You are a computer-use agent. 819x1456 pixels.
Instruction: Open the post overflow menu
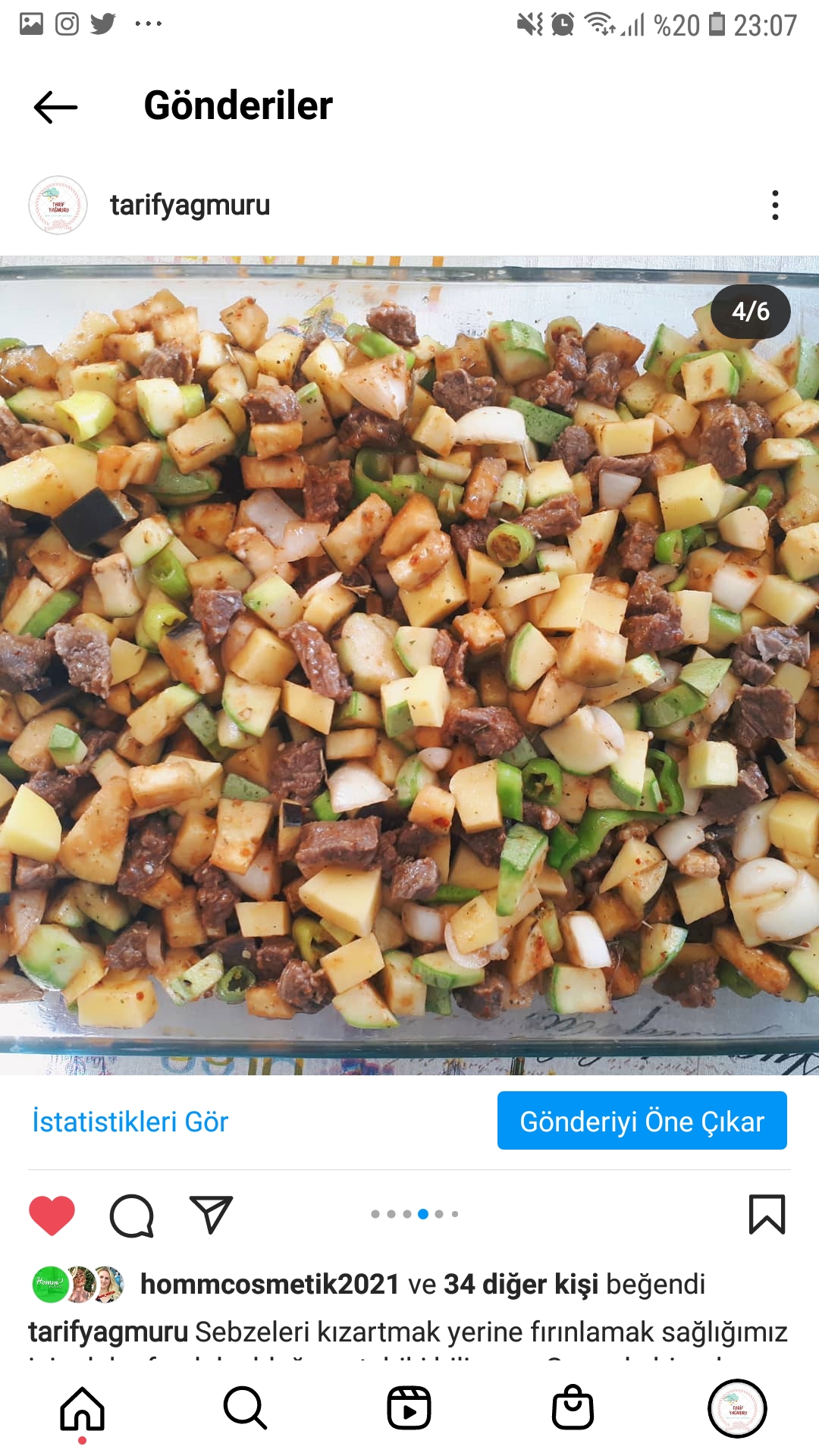click(774, 206)
